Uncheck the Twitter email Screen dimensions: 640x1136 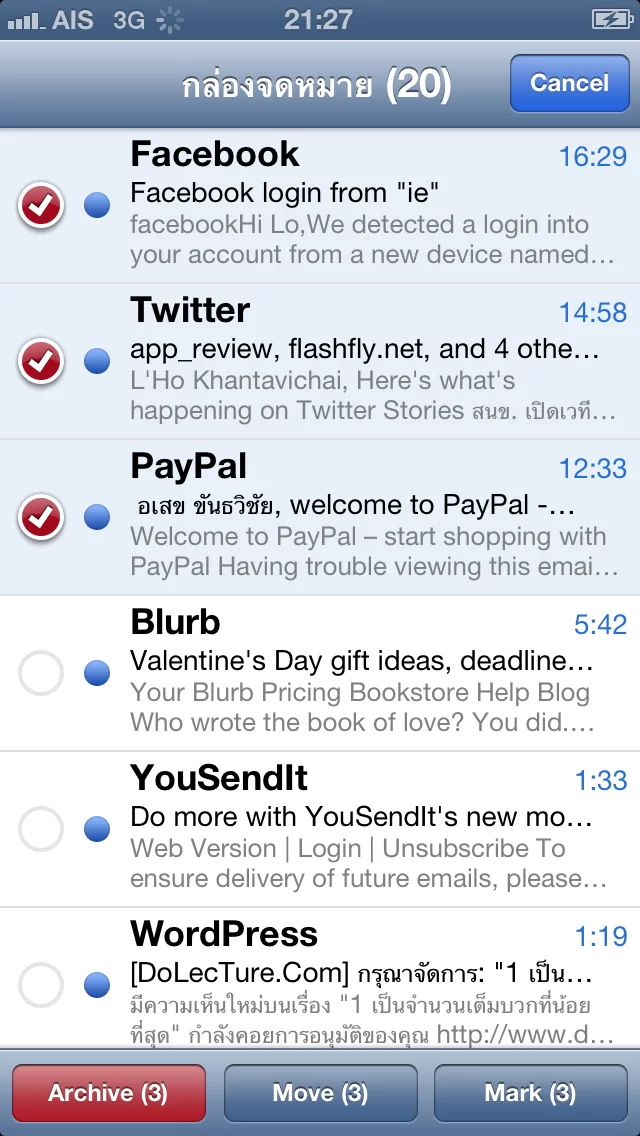tap(41, 361)
